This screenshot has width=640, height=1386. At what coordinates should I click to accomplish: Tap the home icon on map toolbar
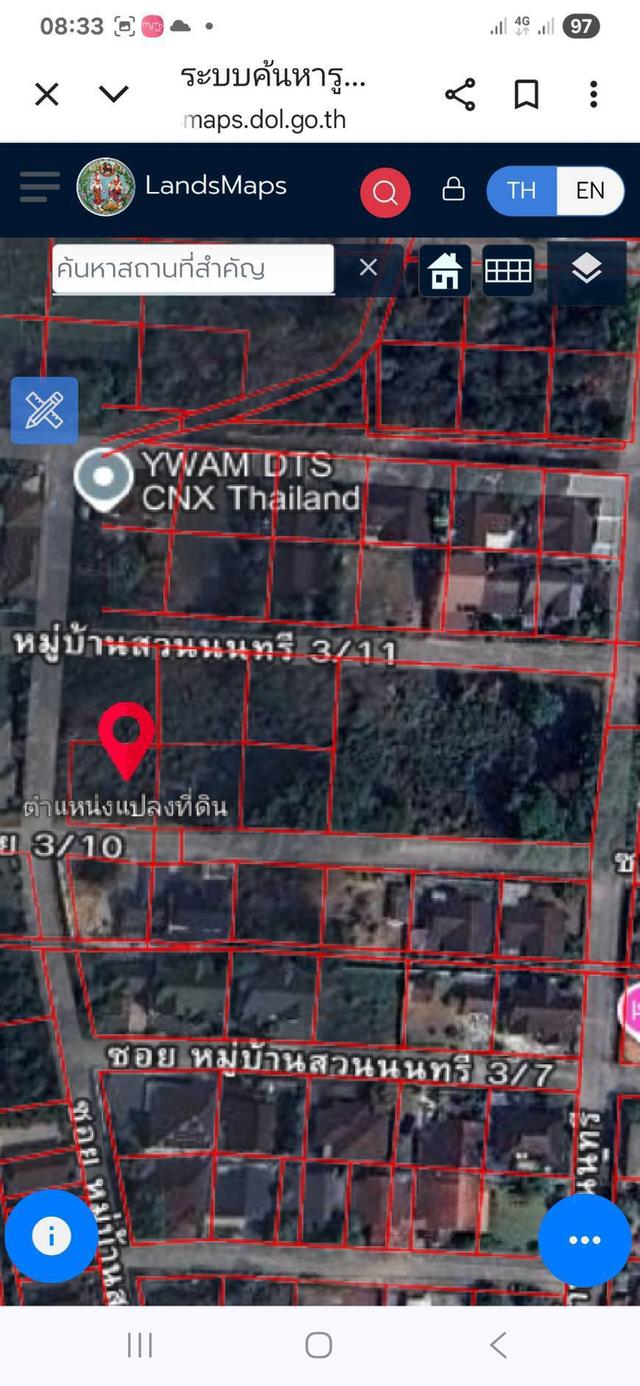coord(444,270)
